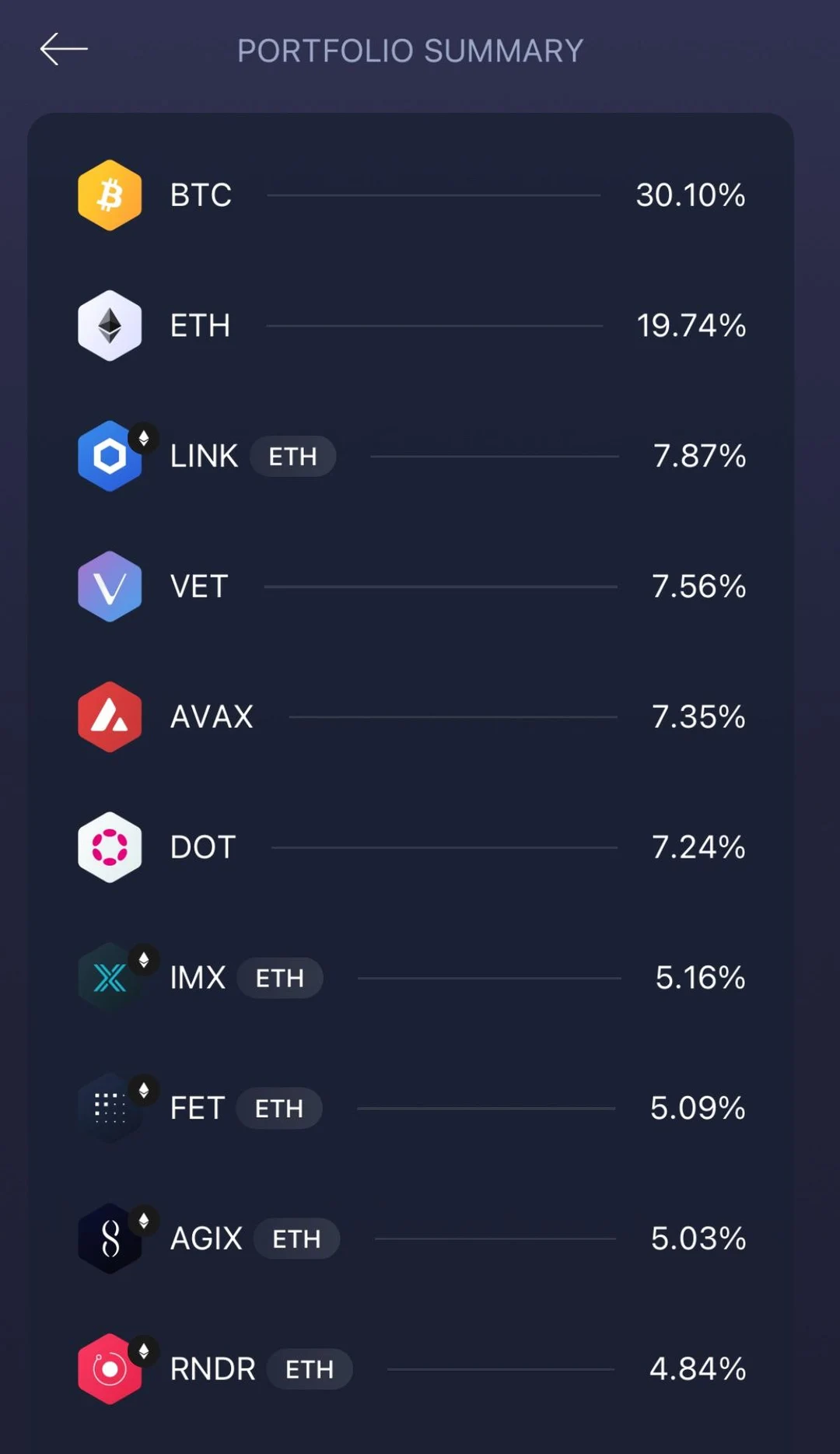This screenshot has width=840, height=1454.
Task: Select the Immutable X (IMX) icon
Action: 110,978
